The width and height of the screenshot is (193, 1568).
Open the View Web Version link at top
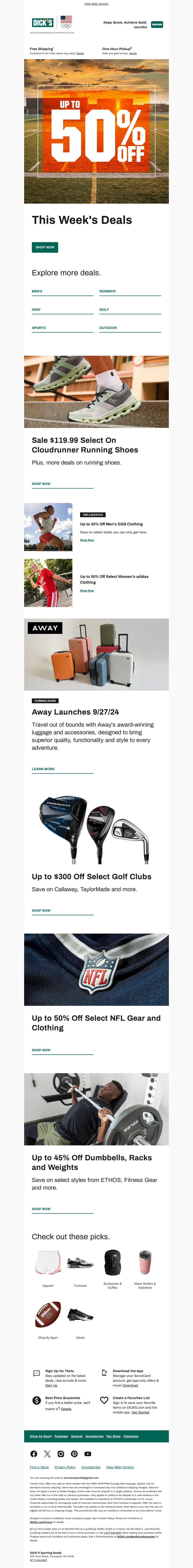point(96,4)
